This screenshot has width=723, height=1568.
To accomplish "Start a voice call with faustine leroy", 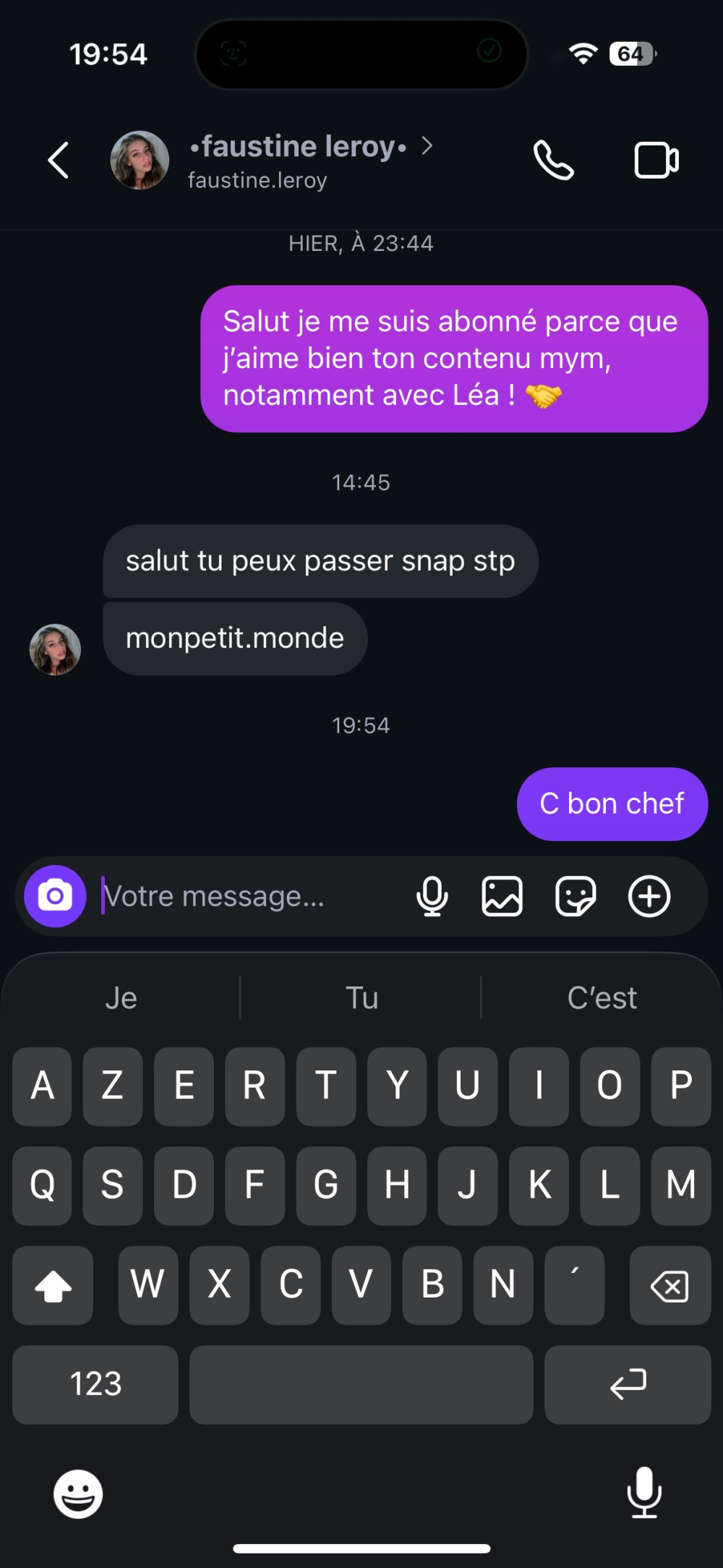I will point(553,160).
